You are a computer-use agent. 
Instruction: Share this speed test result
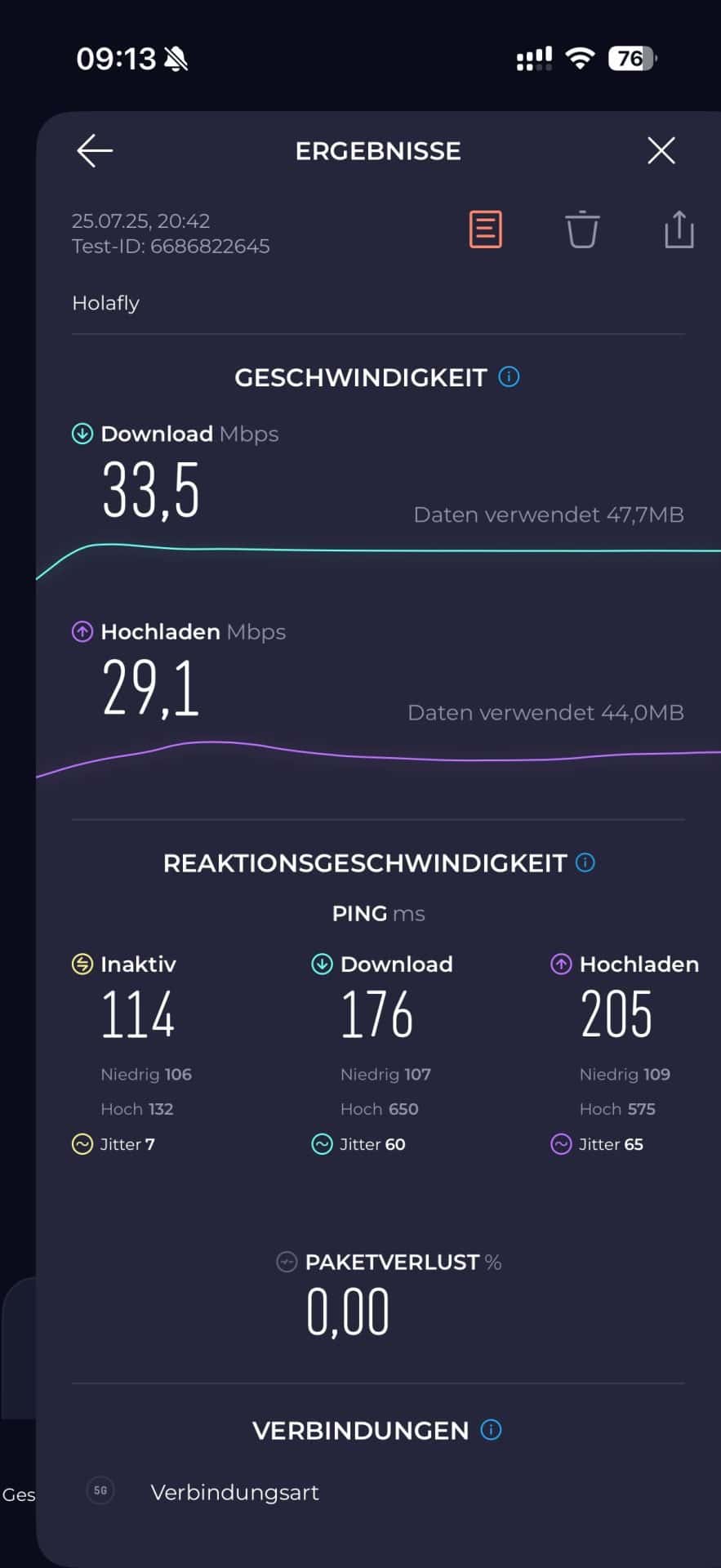click(679, 229)
